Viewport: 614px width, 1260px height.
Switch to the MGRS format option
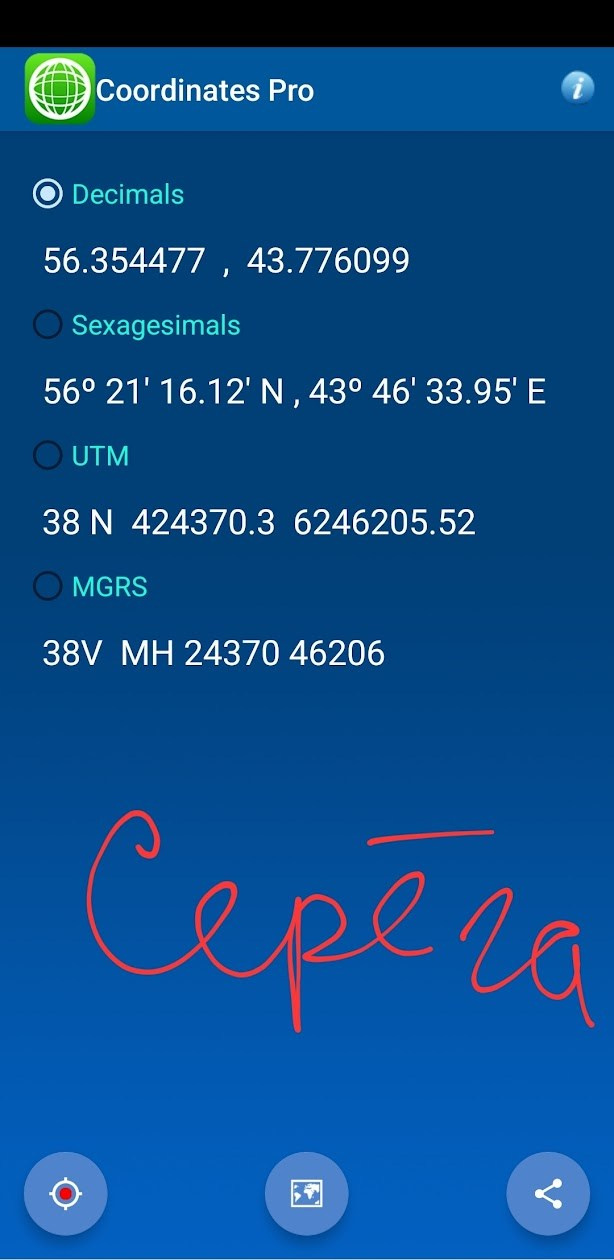(48, 586)
